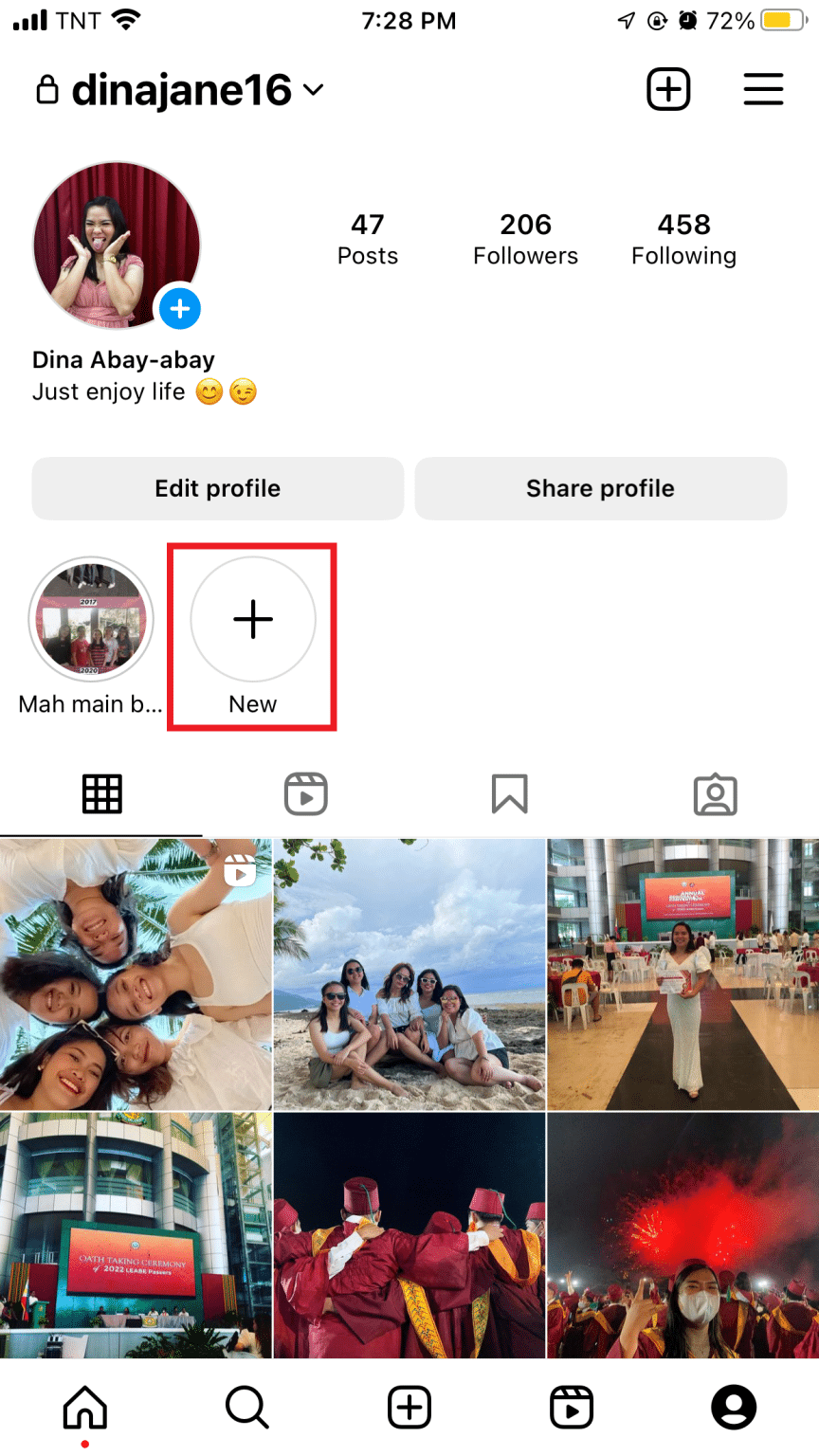Viewport: 819px width, 1456px height.
Task: Open the beach group photo post
Action: point(409,974)
